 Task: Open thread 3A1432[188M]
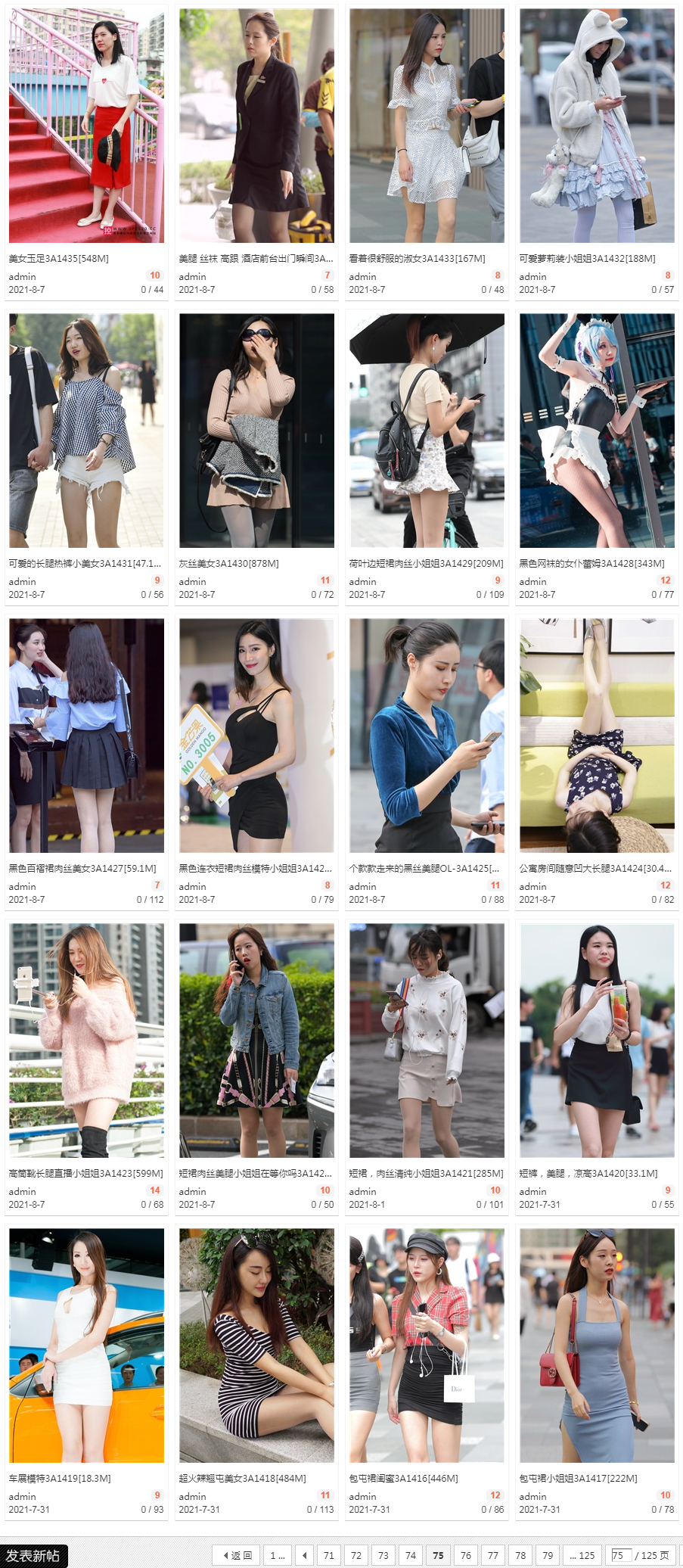(x=587, y=258)
